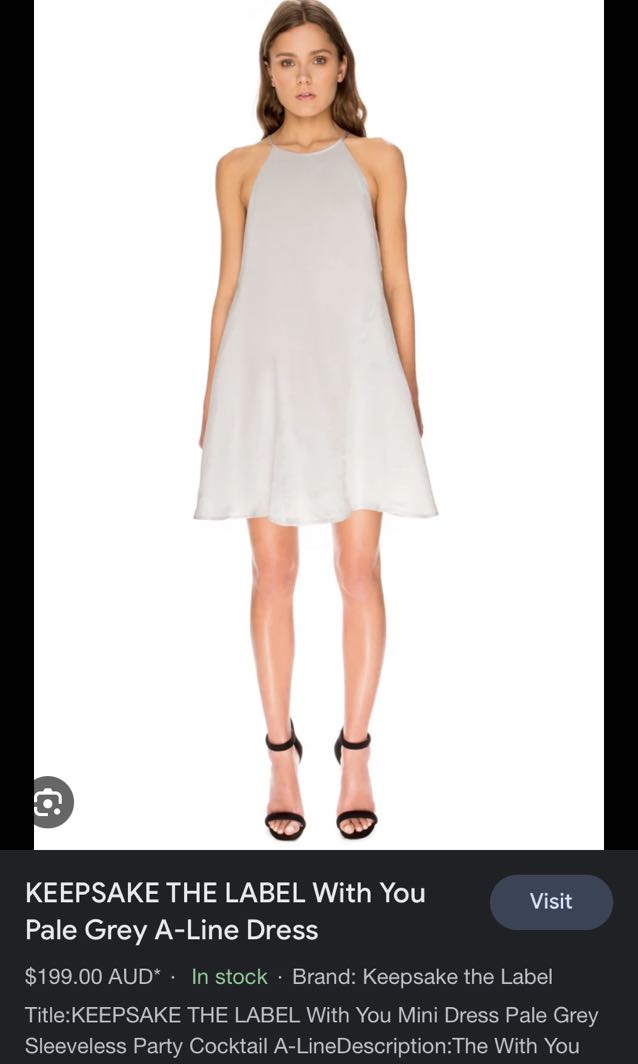Search this image with Google Lens
This screenshot has width=638, height=1064.
coord(50,802)
